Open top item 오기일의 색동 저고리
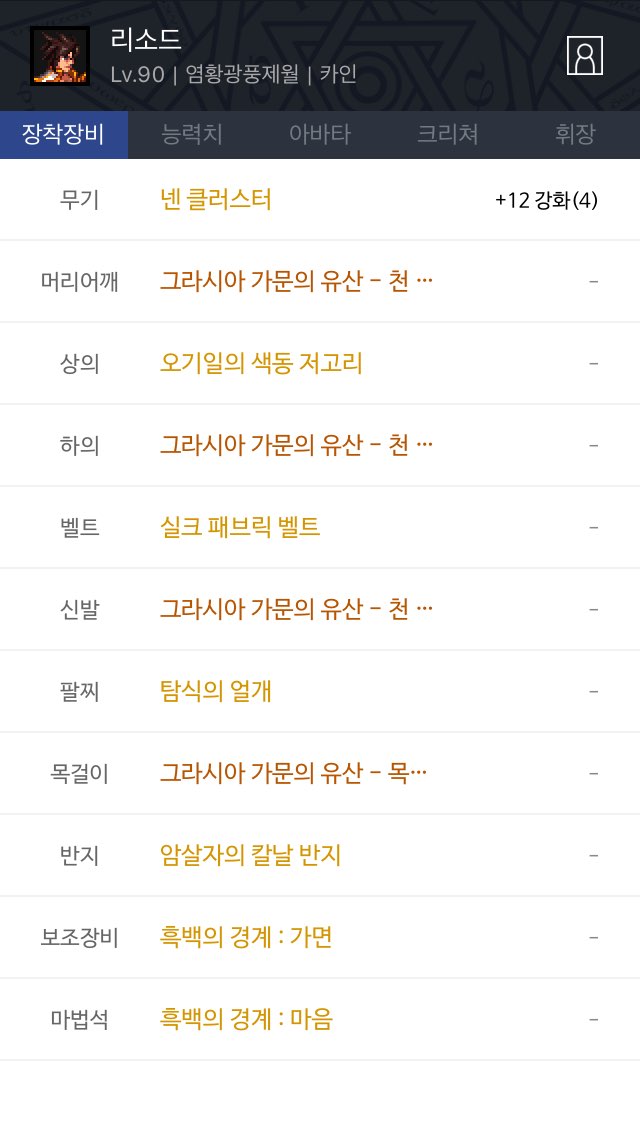Image resolution: width=640 pixels, height=1136 pixels. [261, 363]
